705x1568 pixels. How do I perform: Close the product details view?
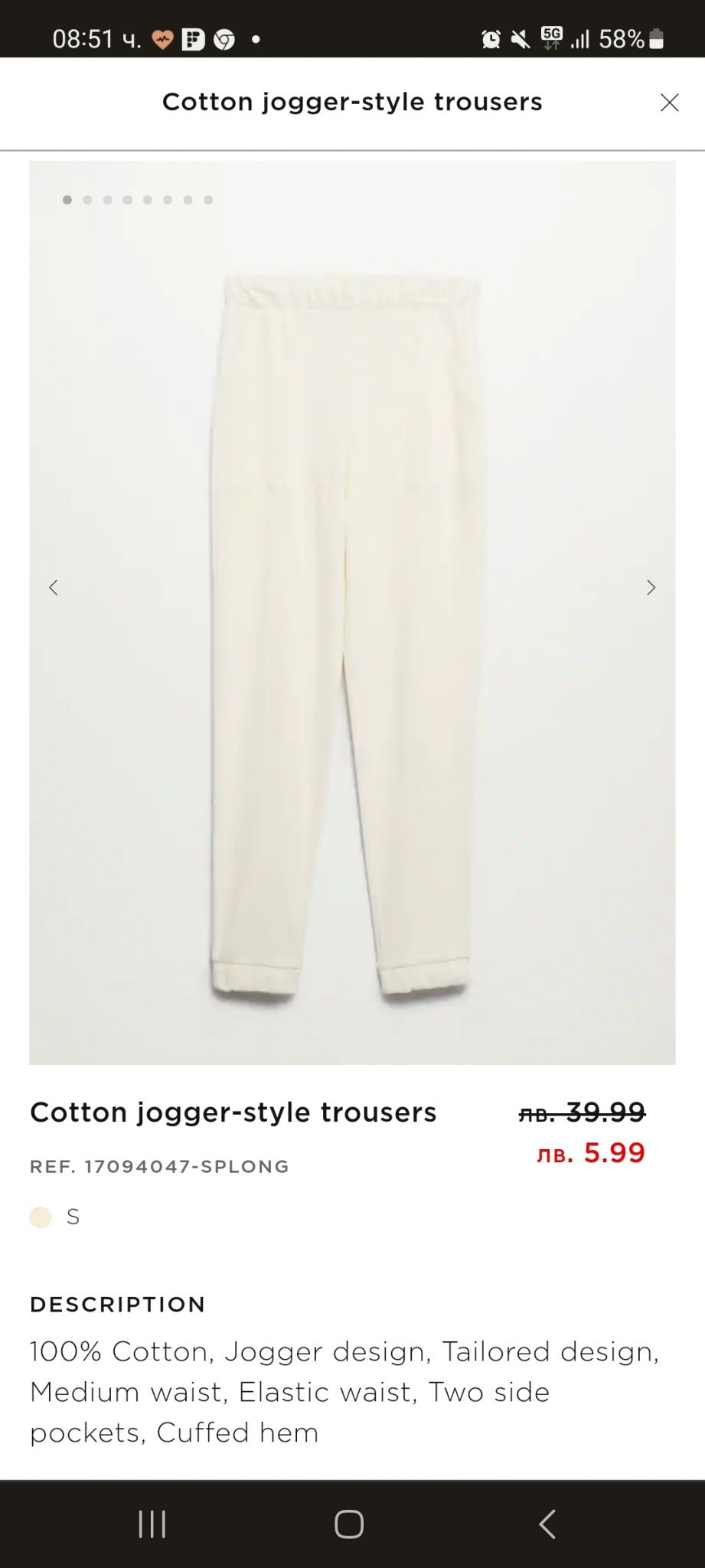[669, 103]
